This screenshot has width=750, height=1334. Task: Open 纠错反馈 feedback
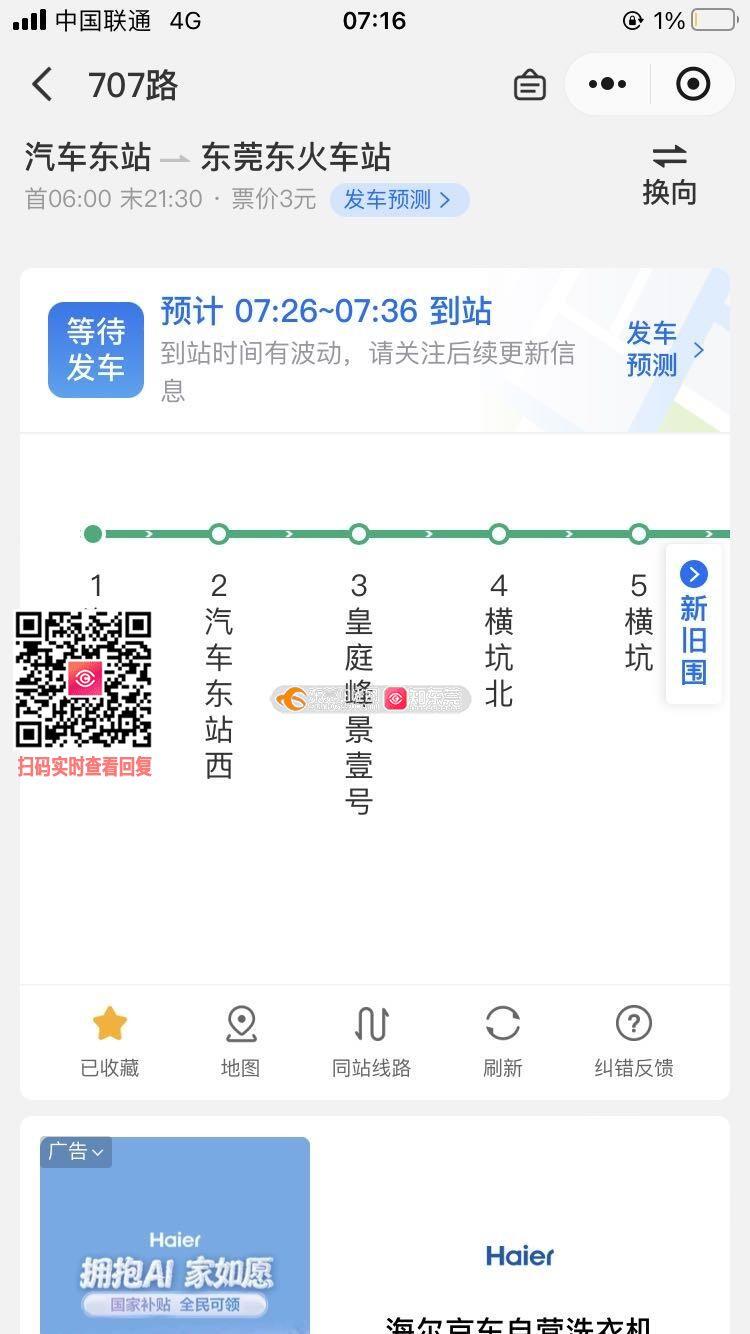point(633,1040)
